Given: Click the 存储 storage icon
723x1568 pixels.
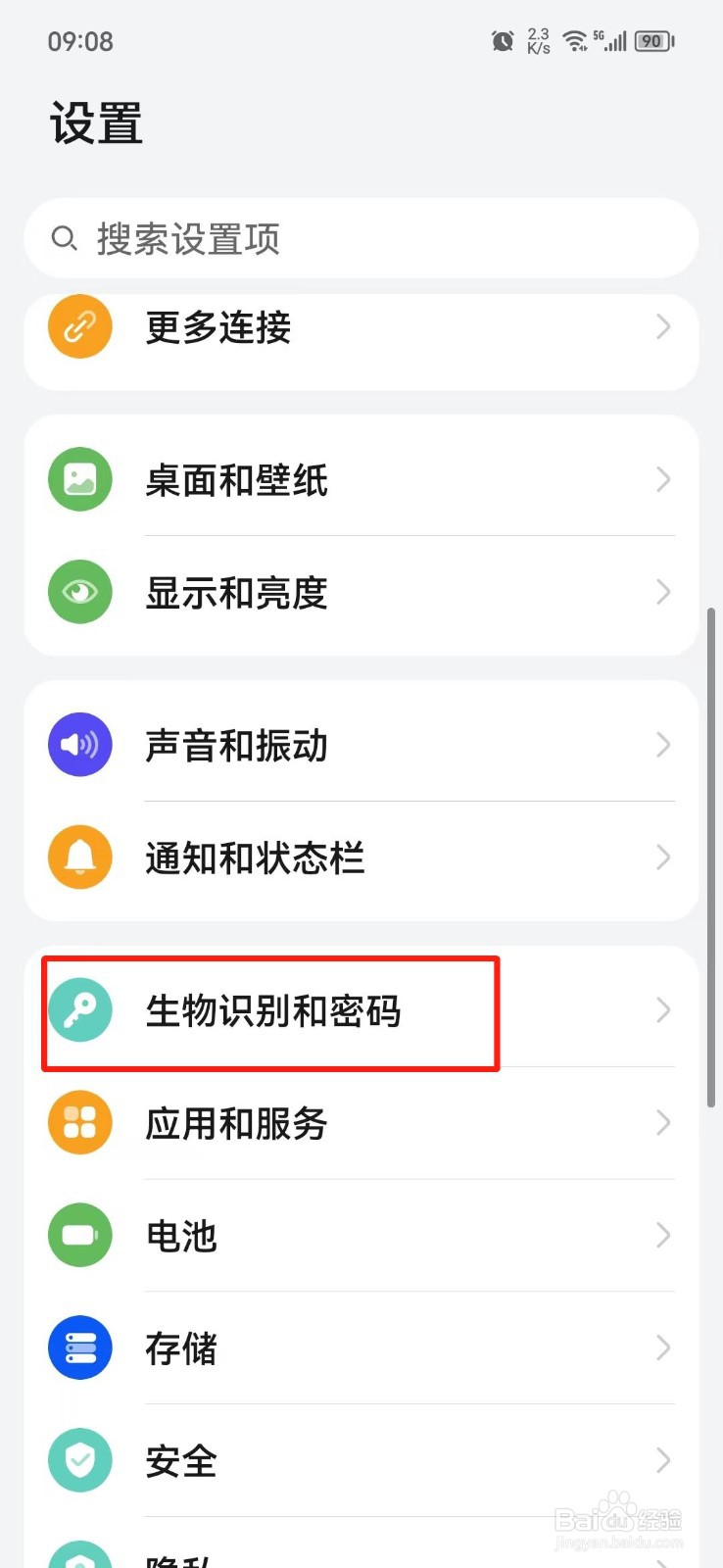Looking at the screenshot, I should click(x=79, y=1347).
